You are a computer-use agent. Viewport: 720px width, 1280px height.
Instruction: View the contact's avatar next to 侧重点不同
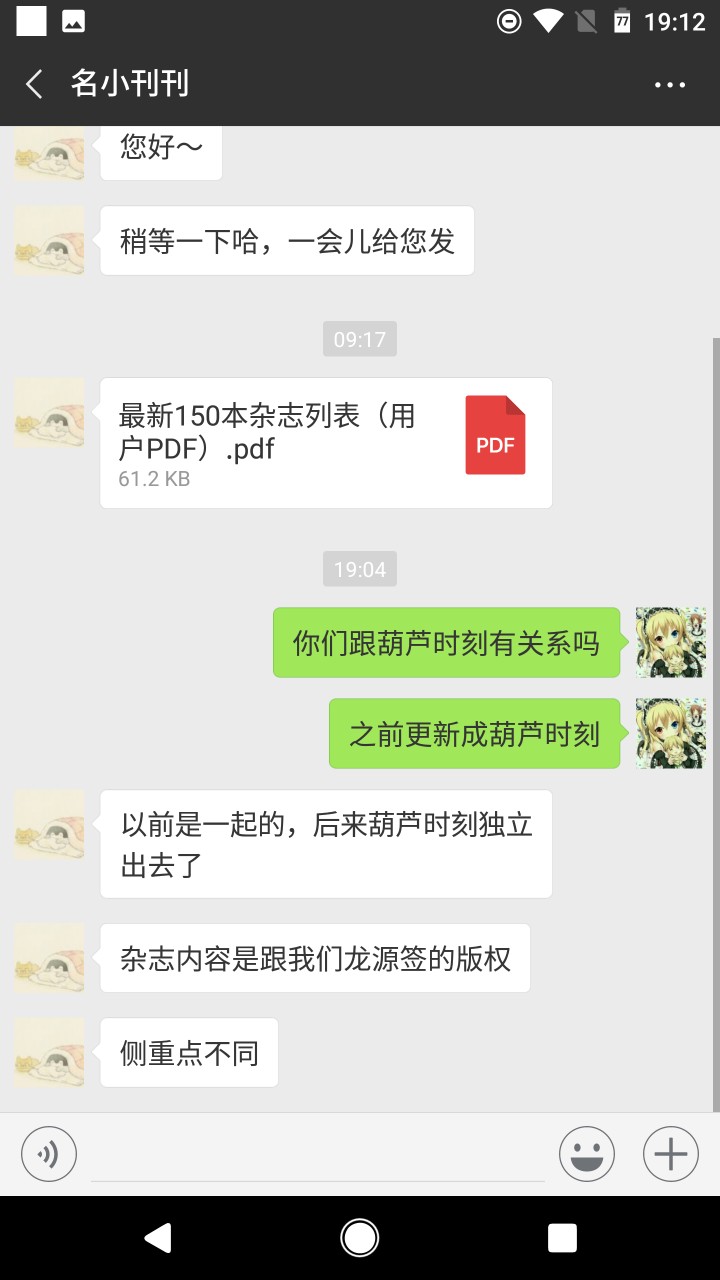coord(49,1052)
